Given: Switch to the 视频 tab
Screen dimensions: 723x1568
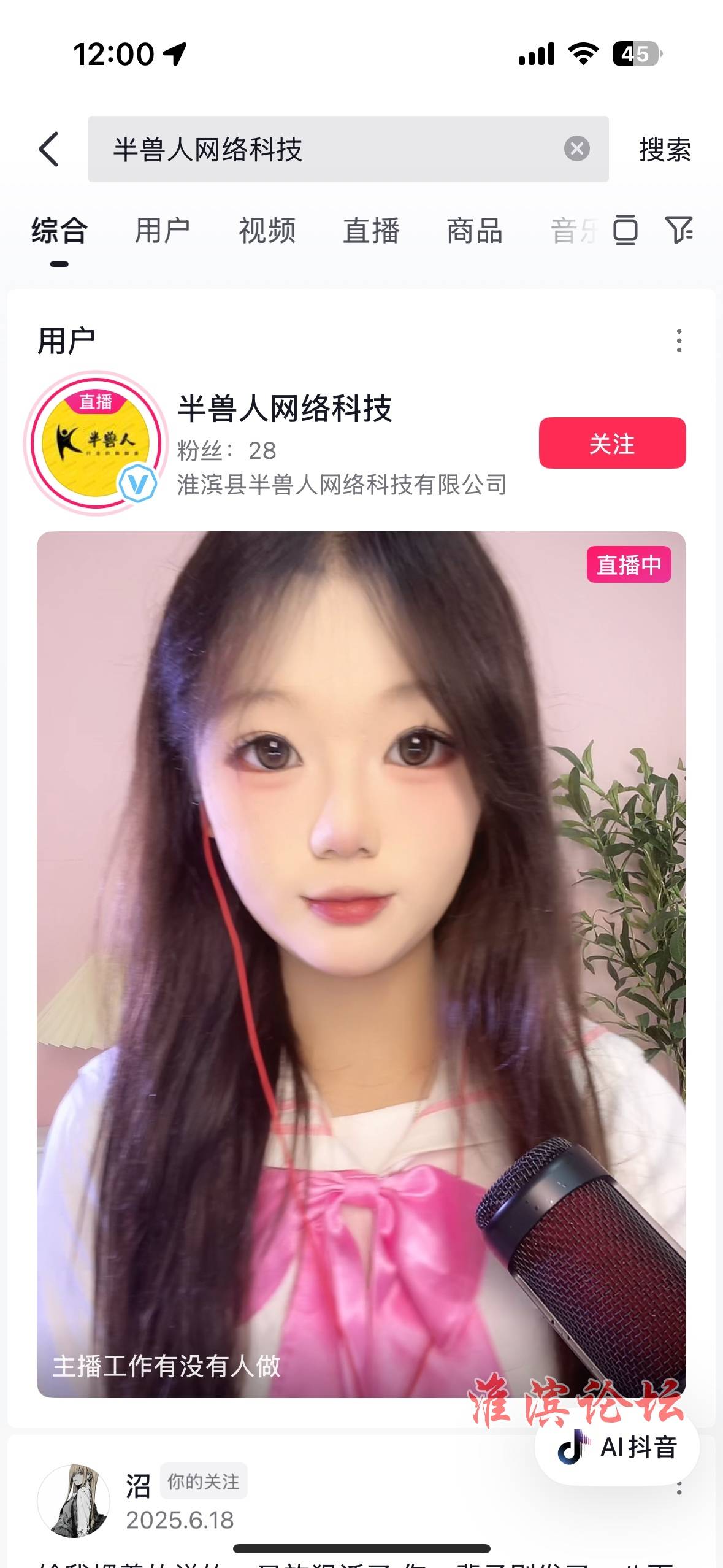Looking at the screenshot, I should tap(267, 231).
